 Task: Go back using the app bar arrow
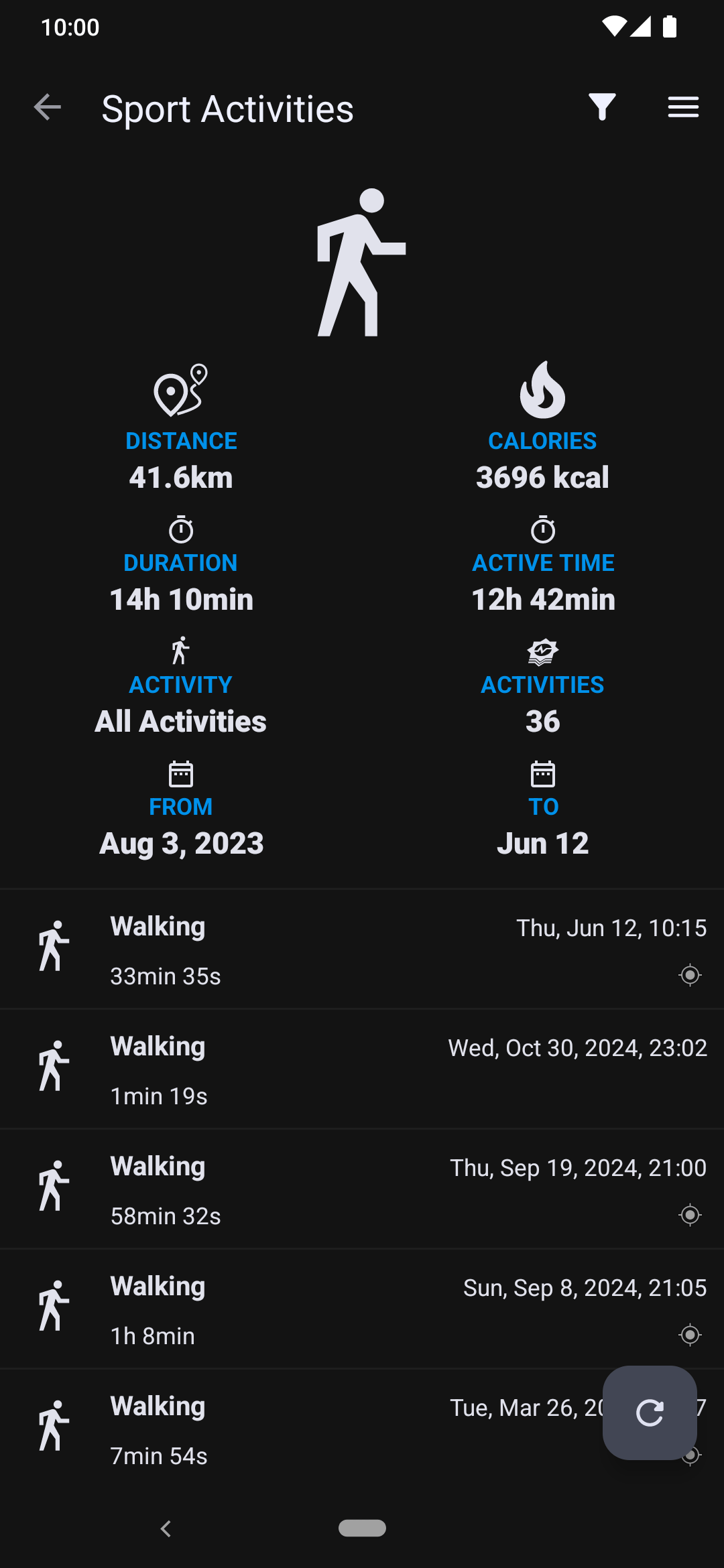[47, 107]
